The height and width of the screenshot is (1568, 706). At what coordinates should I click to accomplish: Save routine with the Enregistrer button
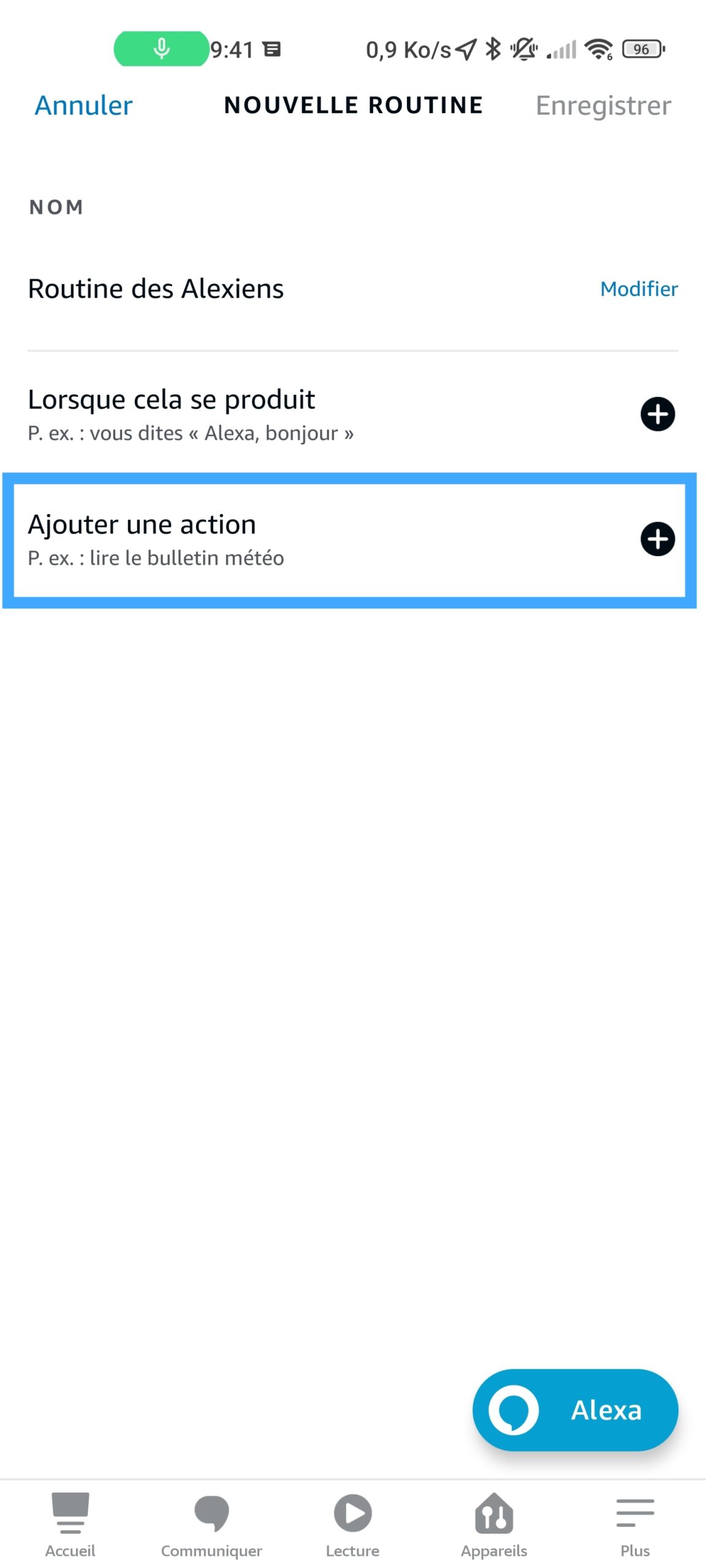point(603,106)
